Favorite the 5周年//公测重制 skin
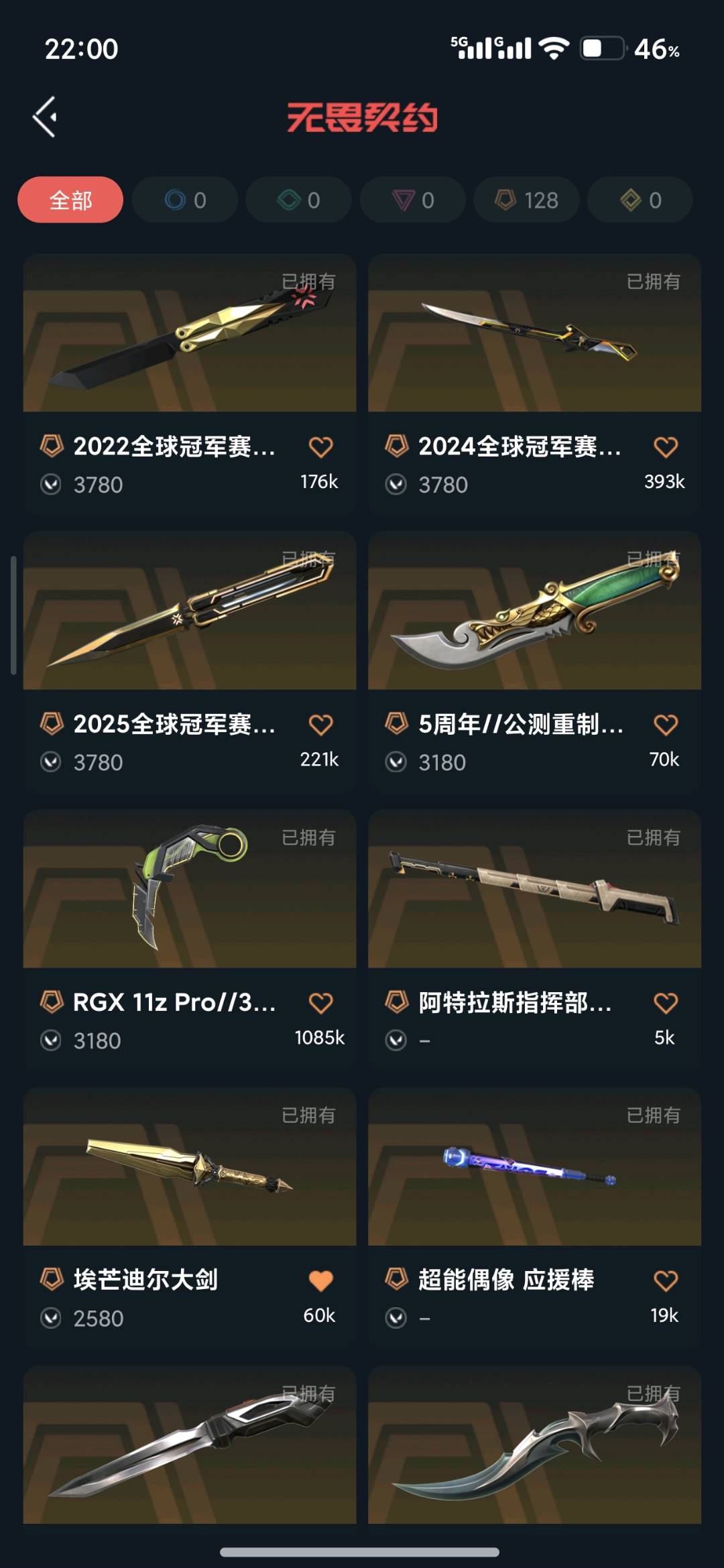This screenshot has width=724, height=1568. 665,725
